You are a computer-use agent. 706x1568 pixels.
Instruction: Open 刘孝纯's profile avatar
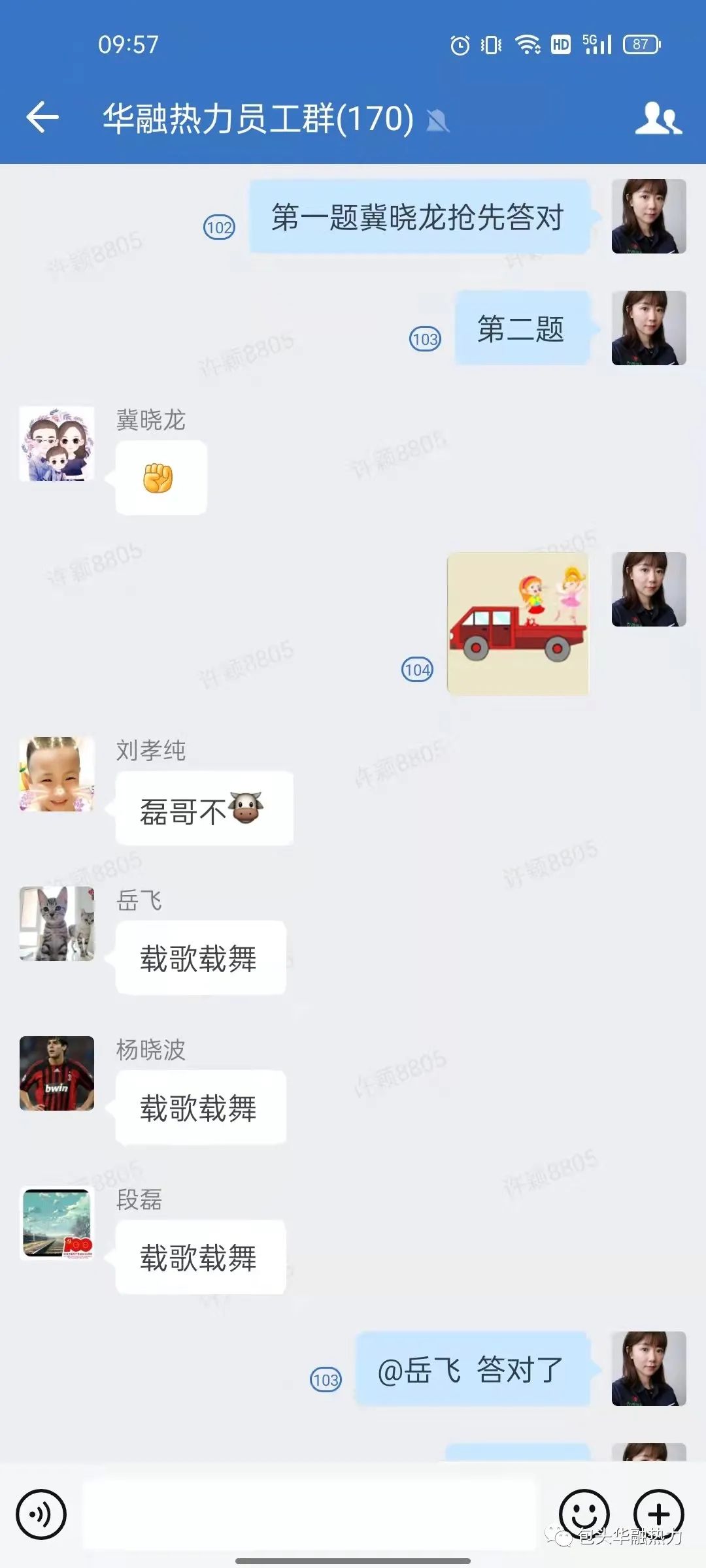[x=57, y=774]
